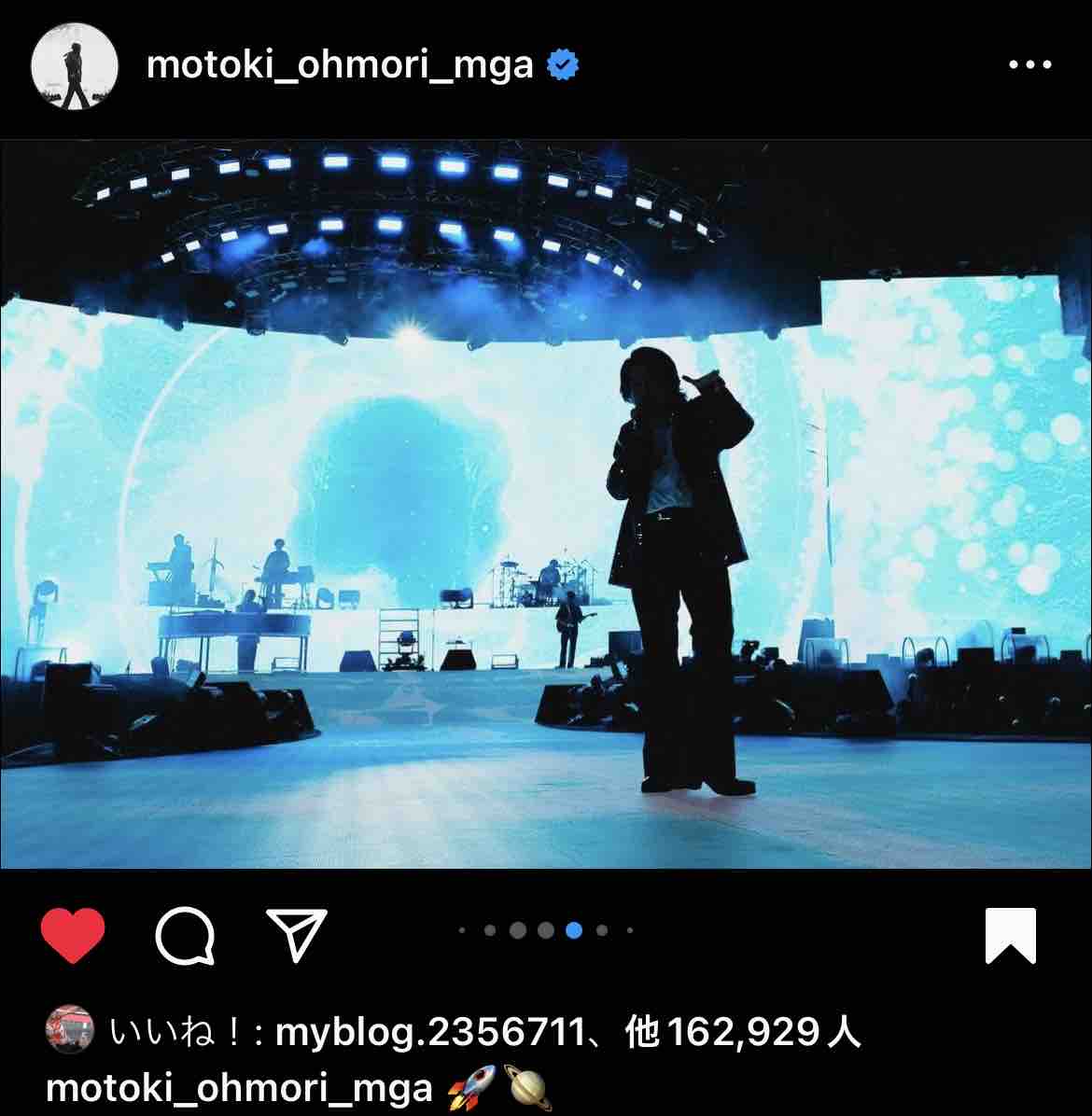Open the comments speech bubble
1092x1116 pixels.
coord(185,934)
